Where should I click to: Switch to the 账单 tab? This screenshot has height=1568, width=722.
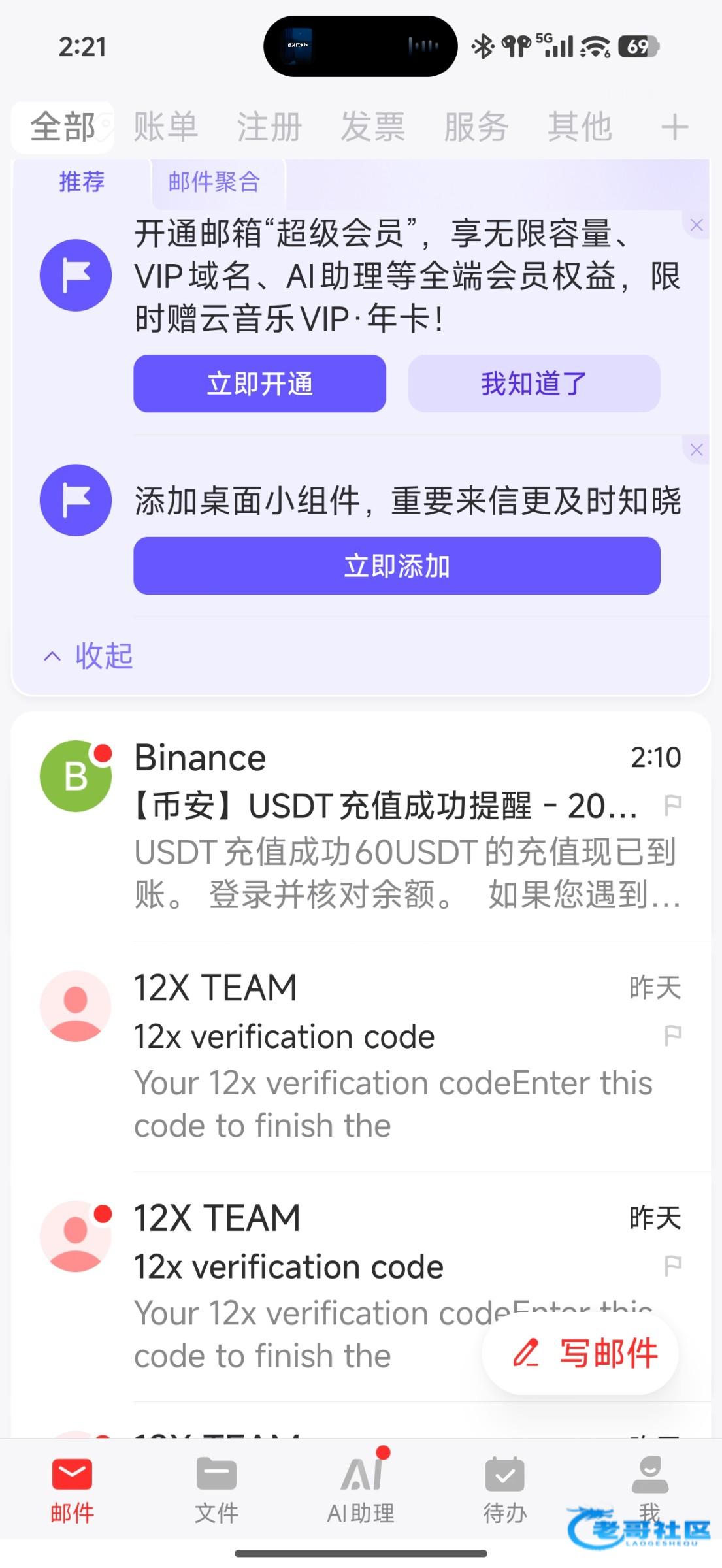(x=165, y=127)
